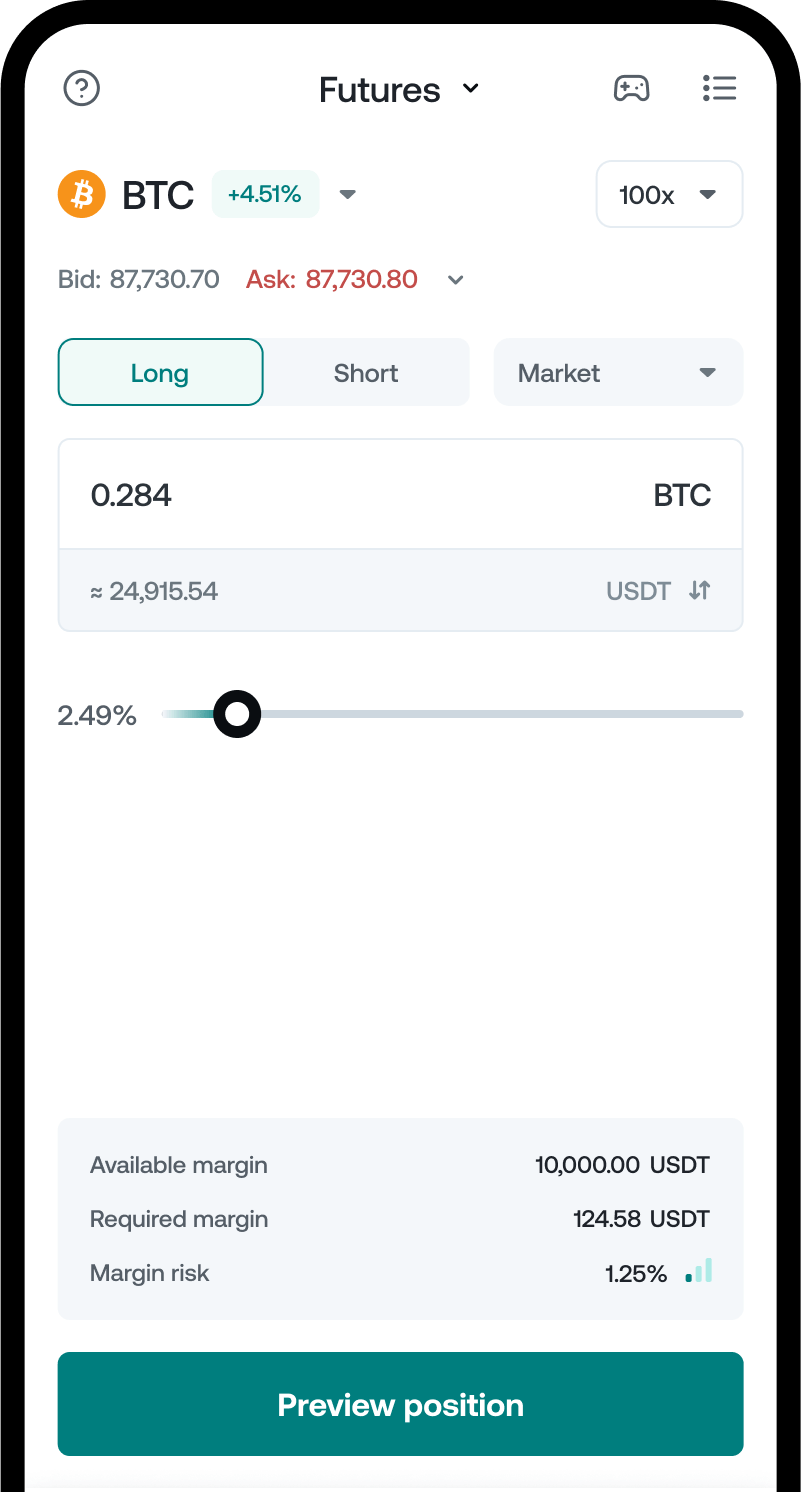The image size is (801, 1492).
Task: Click the margin risk bar chart icon
Action: 698,1271
